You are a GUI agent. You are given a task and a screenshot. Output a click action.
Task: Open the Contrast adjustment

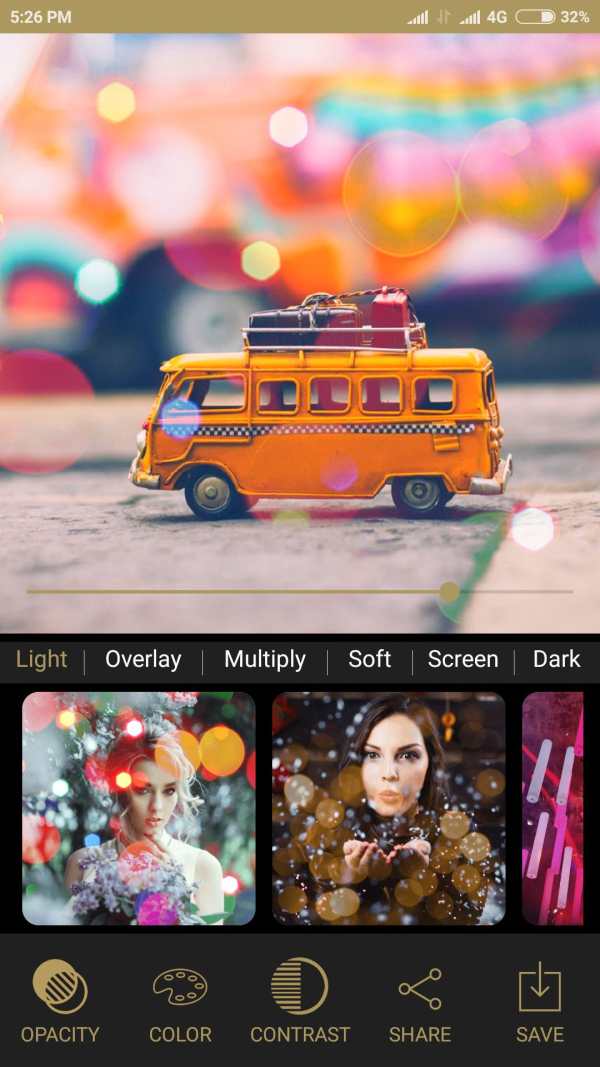[299, 1001]
